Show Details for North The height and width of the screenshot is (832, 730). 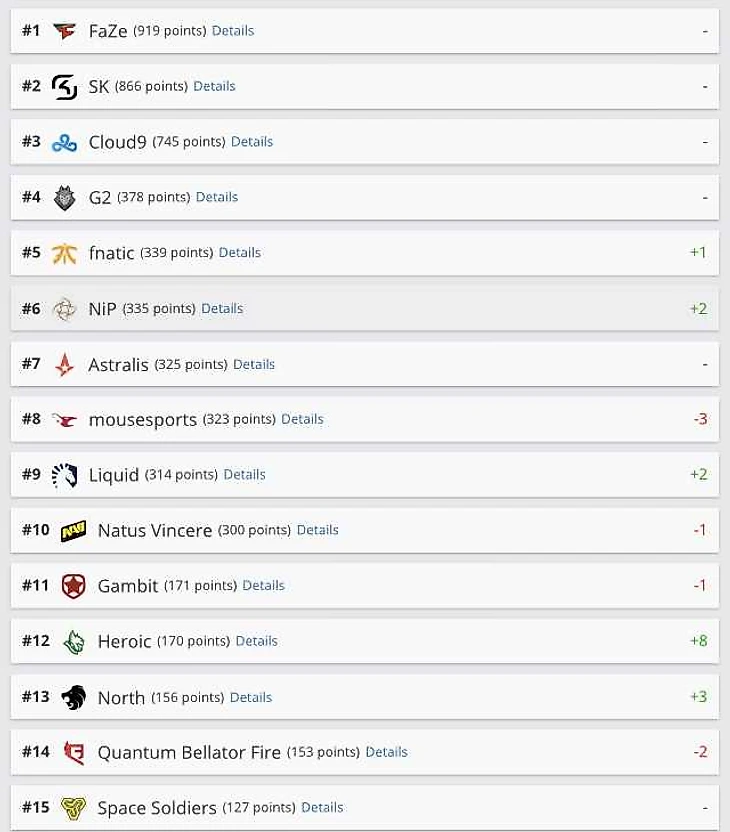(251, 698)
